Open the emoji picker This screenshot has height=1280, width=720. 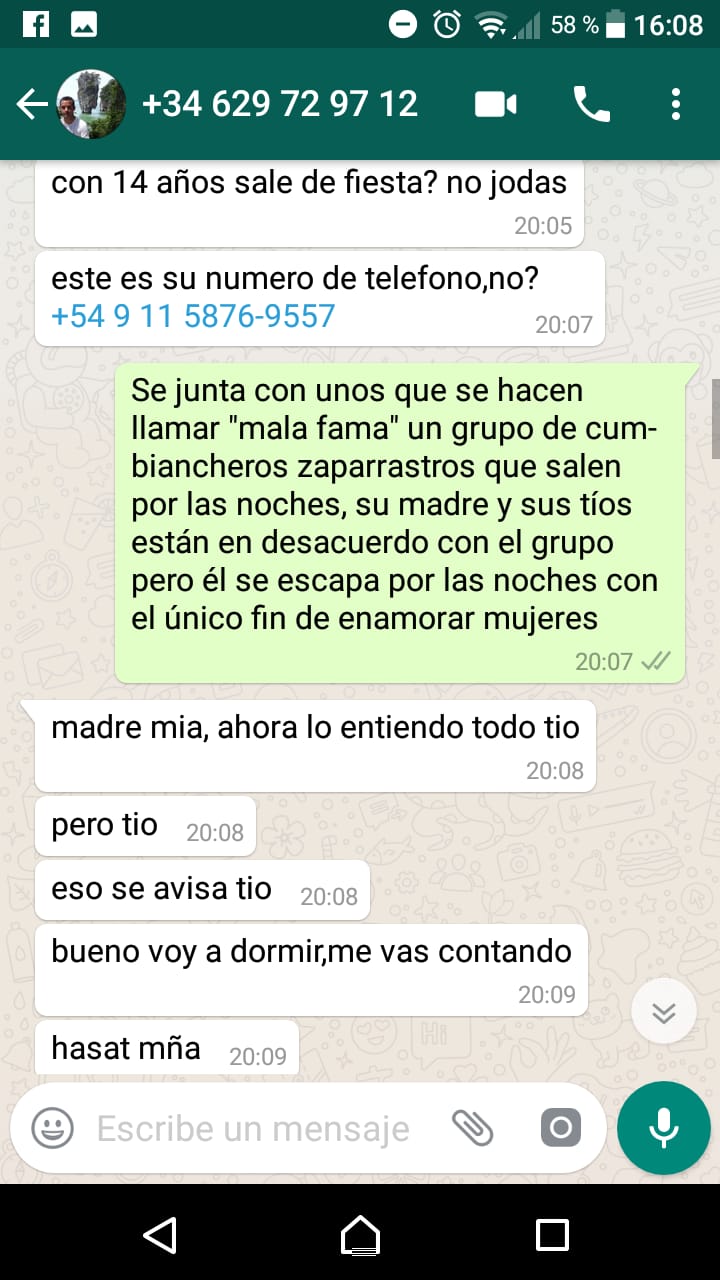(x=52, y=1129)
